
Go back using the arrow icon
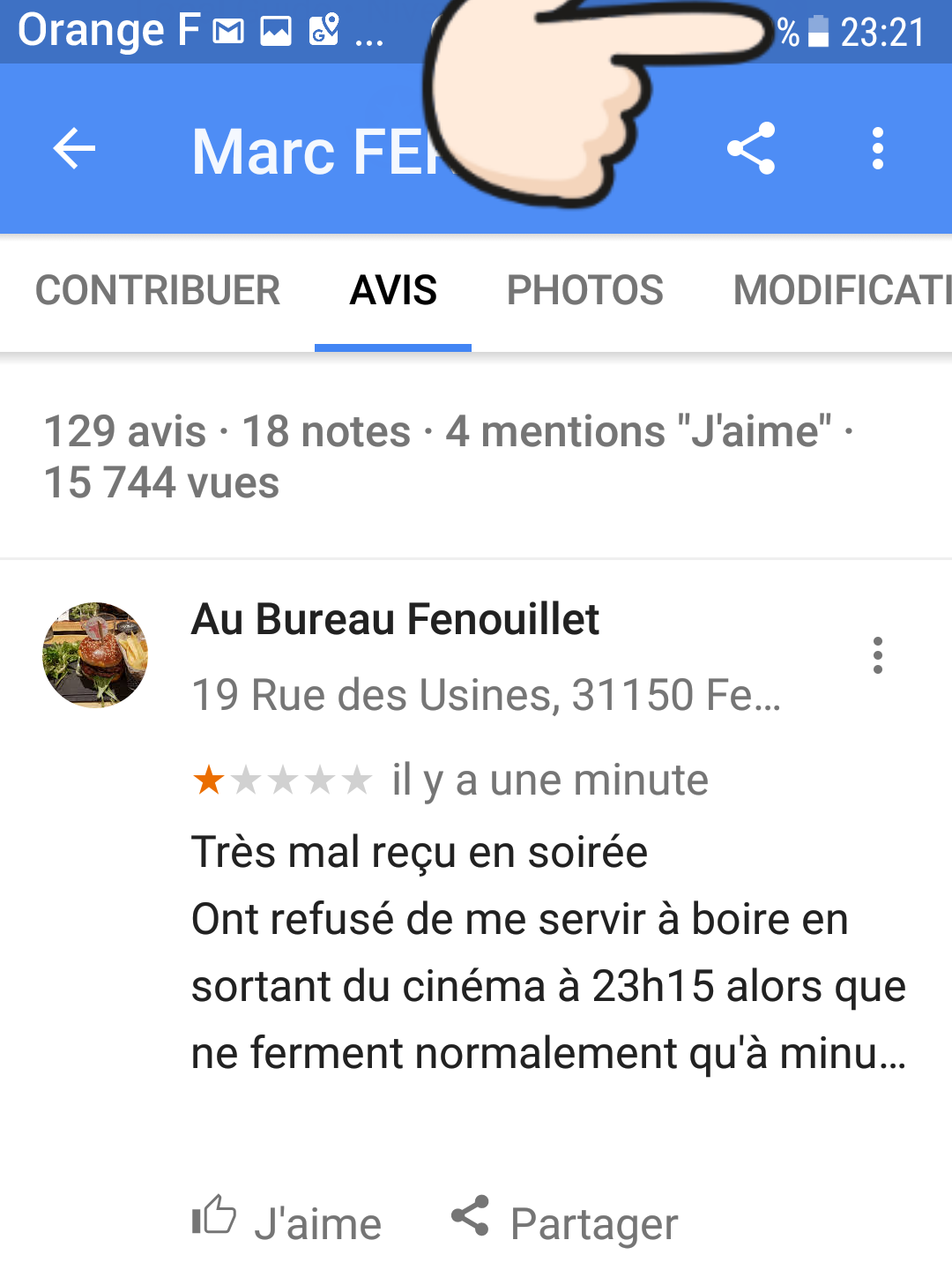[x=74, y=148]
